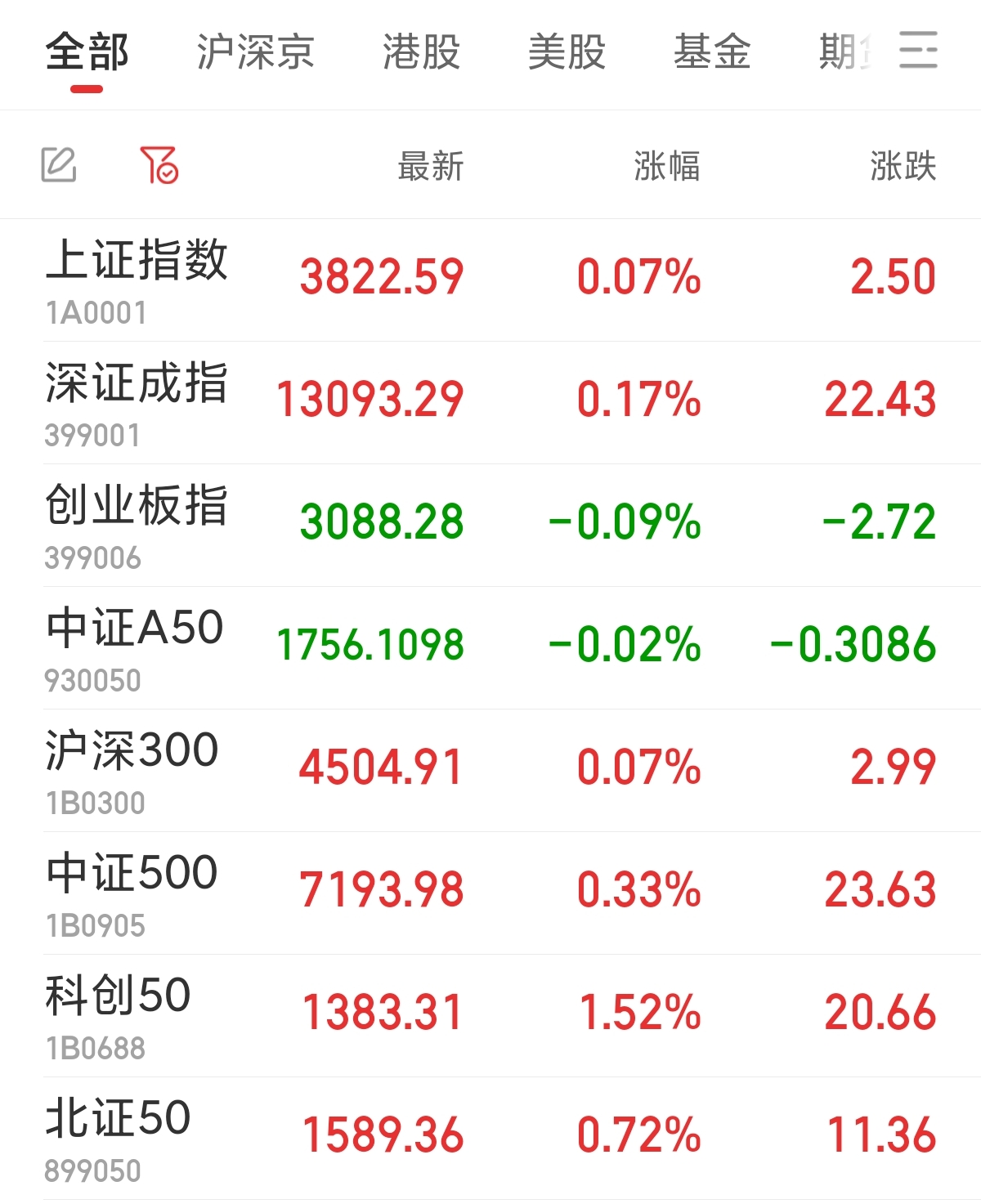The width and height of the screenshot is (981, 1204).
Task: Open 创业板指 details
Action: (490, 526)
